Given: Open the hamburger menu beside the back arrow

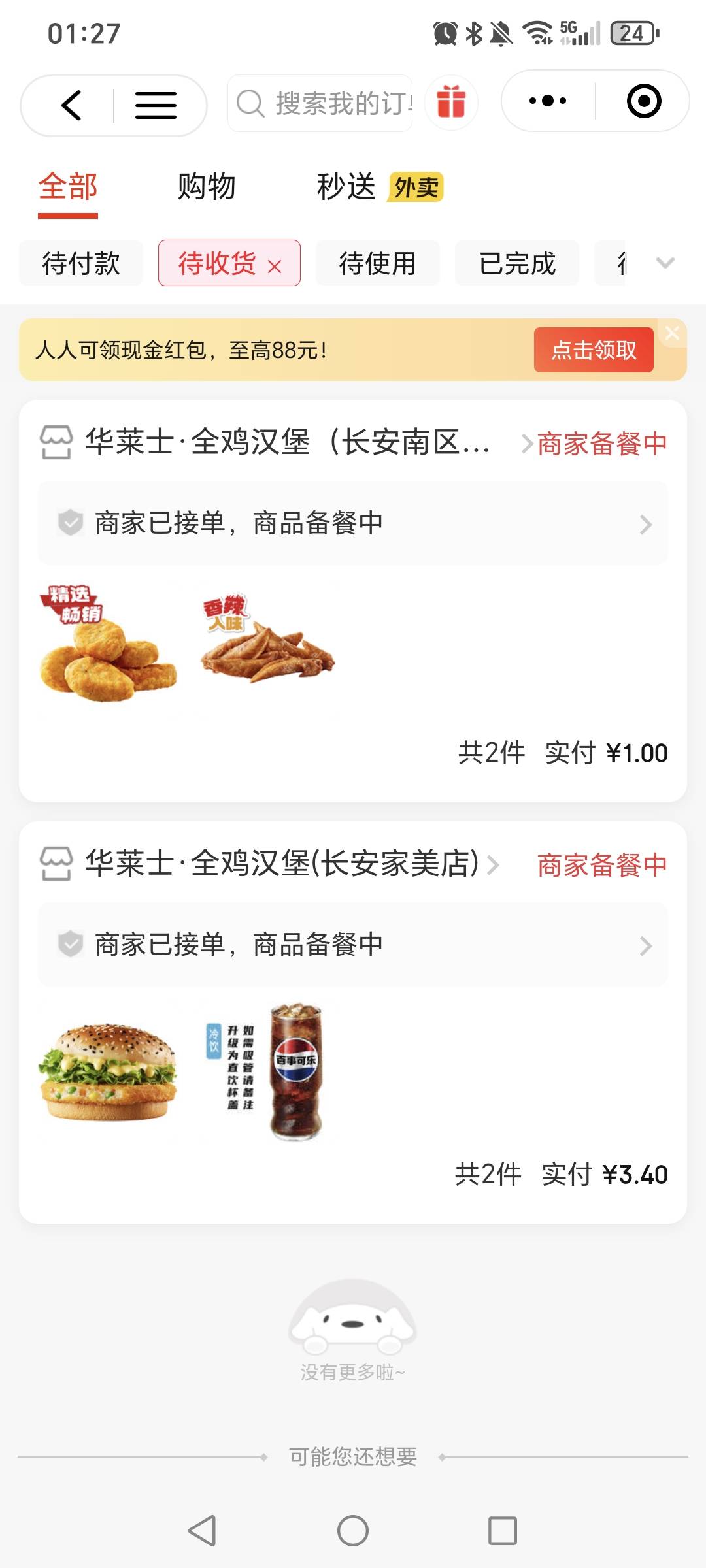Looking at the screenshot, I should 156,105.
